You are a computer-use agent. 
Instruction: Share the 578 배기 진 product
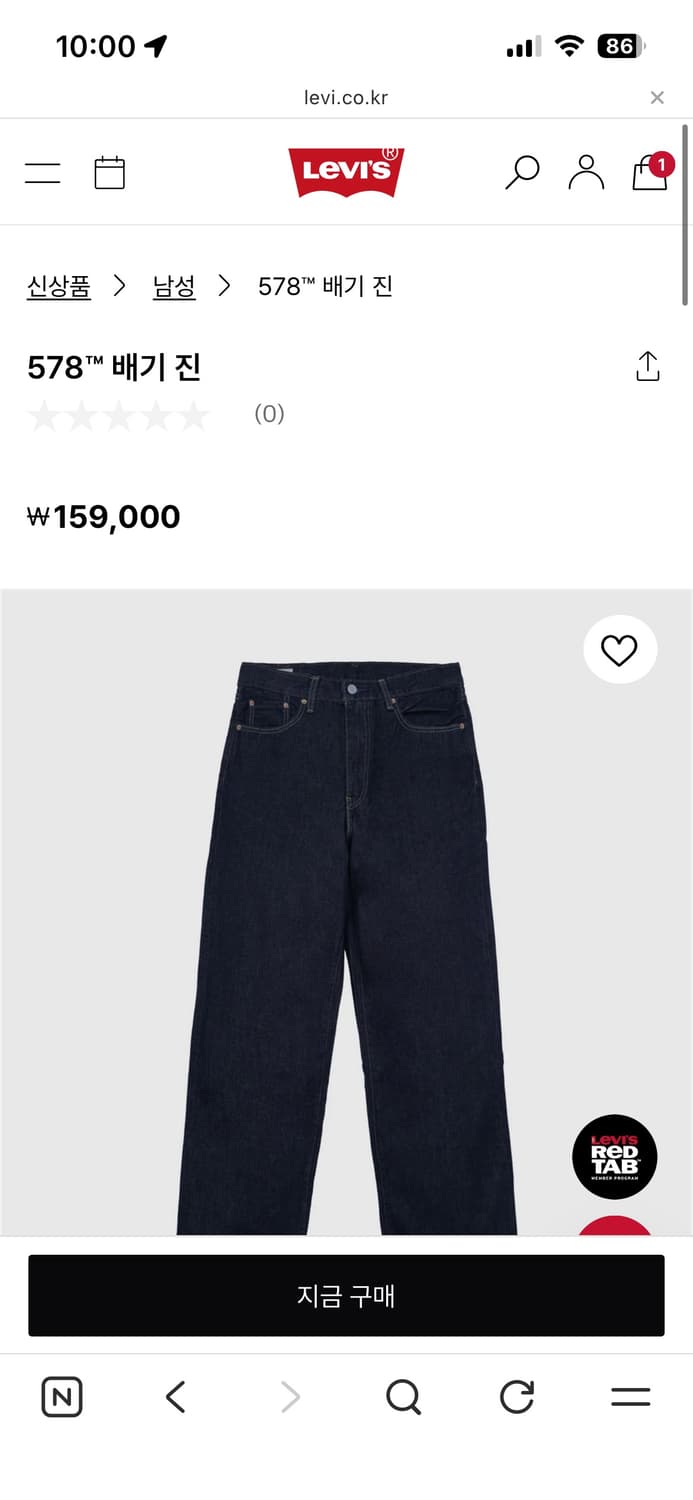[x=648, y=366]
